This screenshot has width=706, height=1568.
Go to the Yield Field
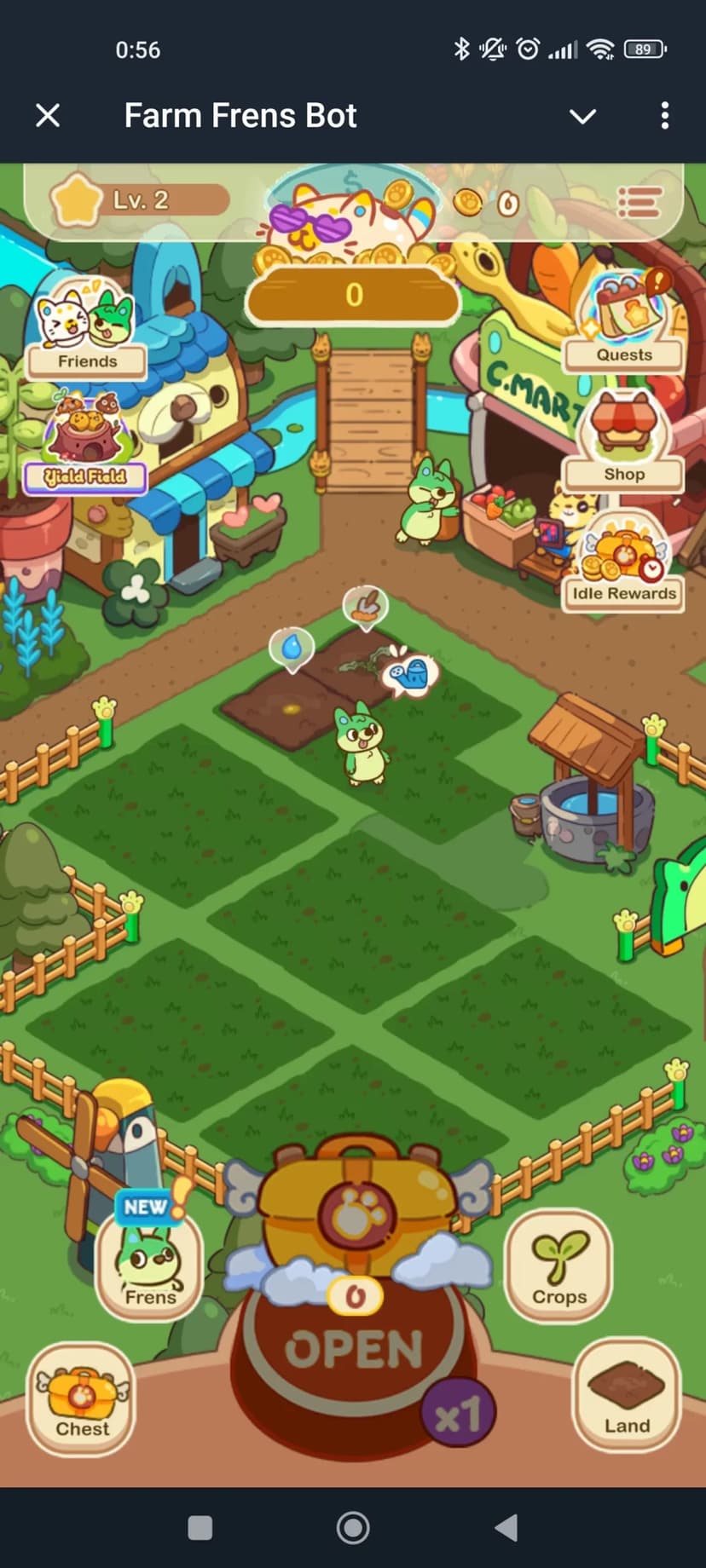(x=85, y=443)
